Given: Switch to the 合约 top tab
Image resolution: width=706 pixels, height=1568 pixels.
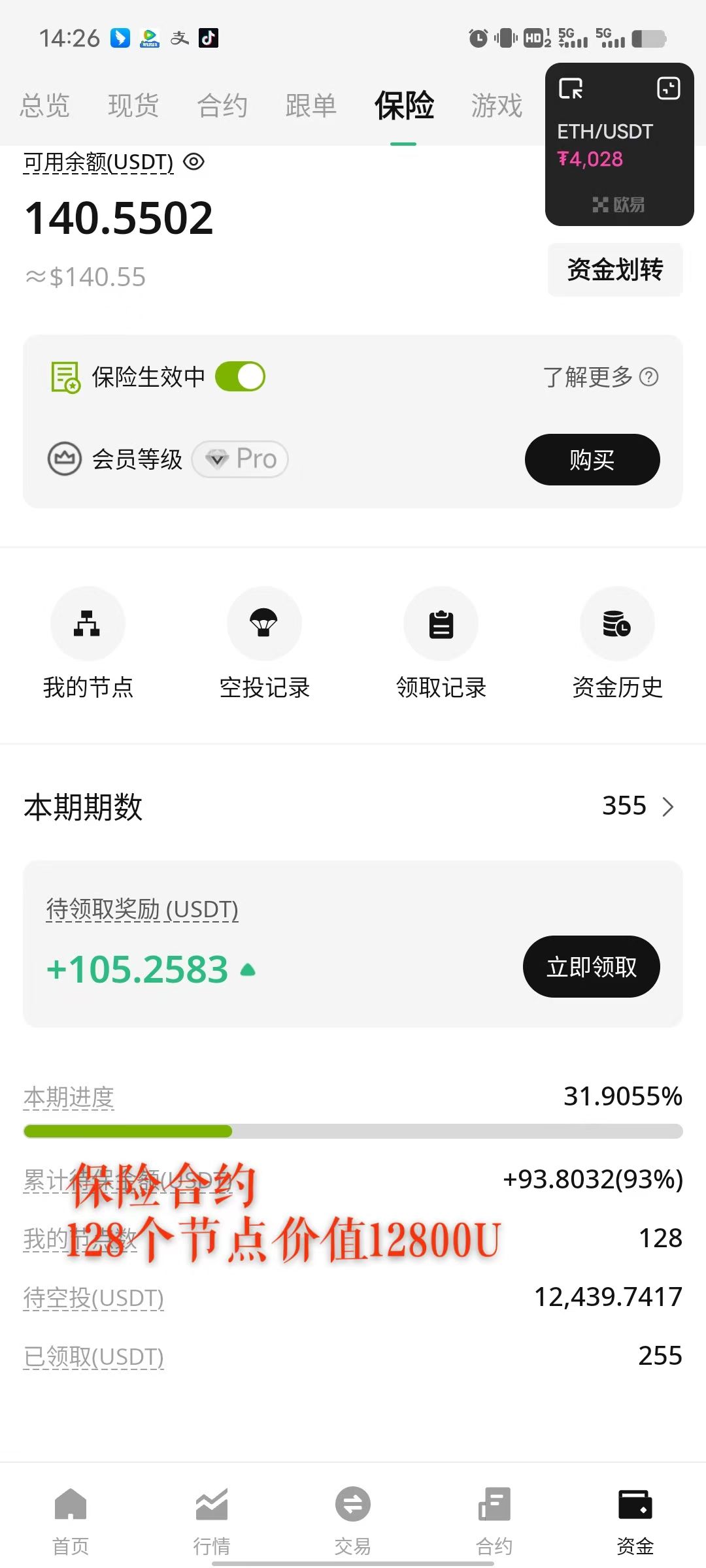Looking at the screenshot, I should [222, 105].
